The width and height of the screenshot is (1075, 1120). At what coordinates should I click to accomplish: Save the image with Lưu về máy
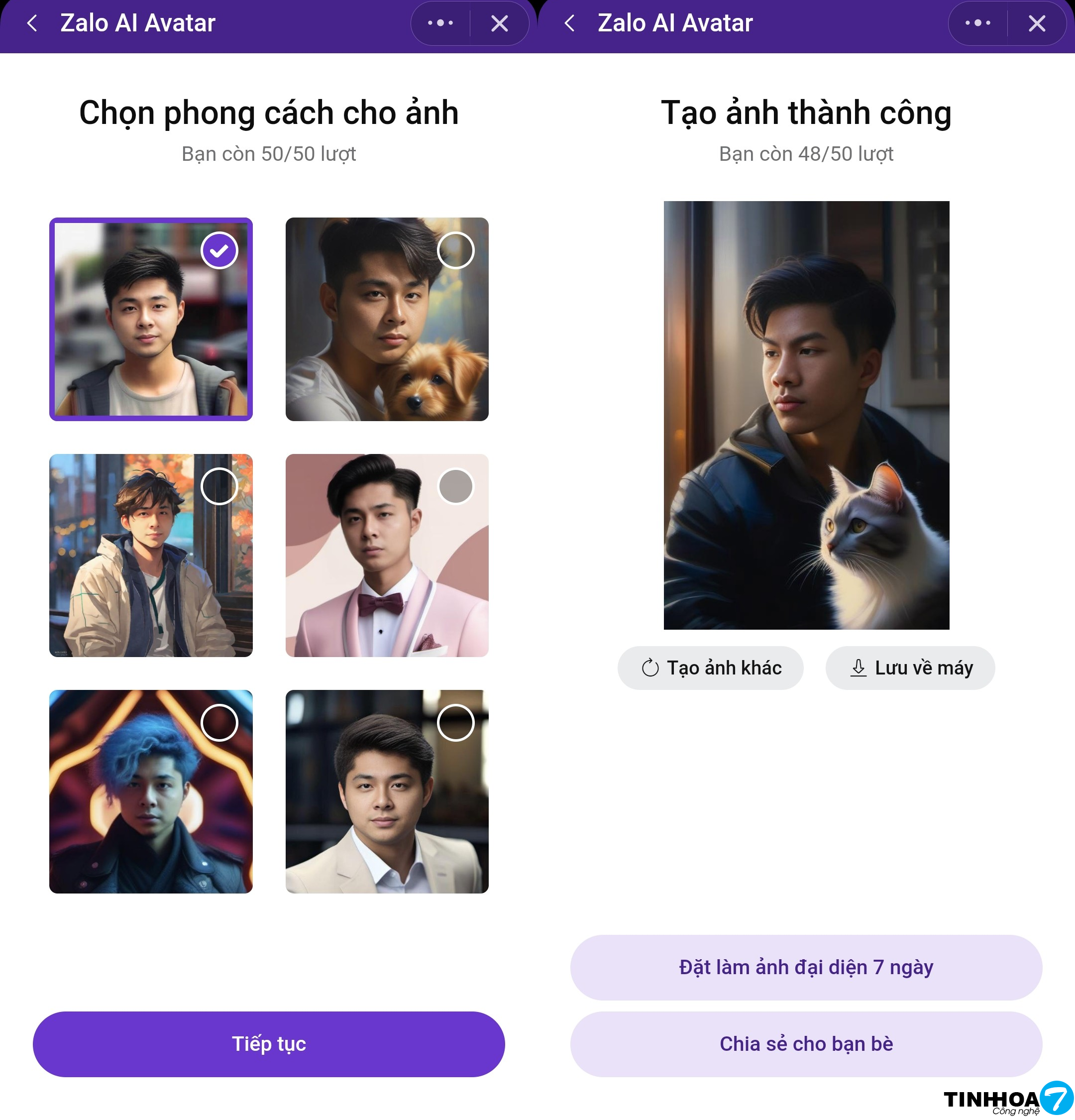click(910, 668)
